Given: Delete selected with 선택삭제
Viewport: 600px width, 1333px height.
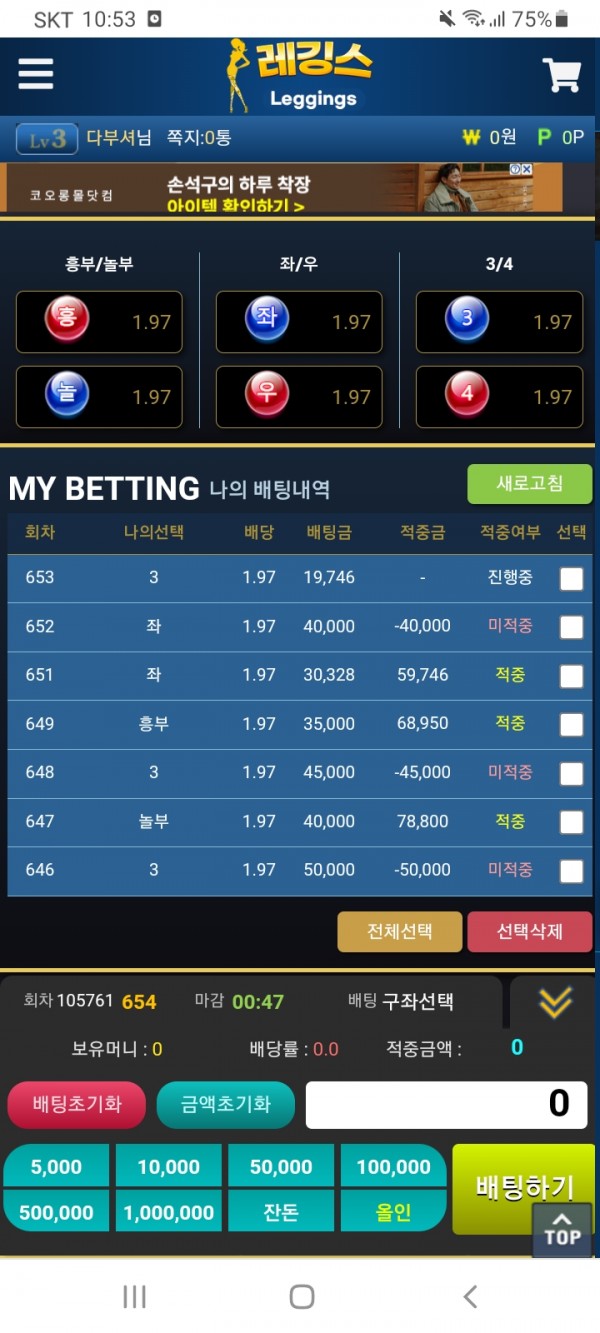Looking at the screenshot, I should 529,931.
